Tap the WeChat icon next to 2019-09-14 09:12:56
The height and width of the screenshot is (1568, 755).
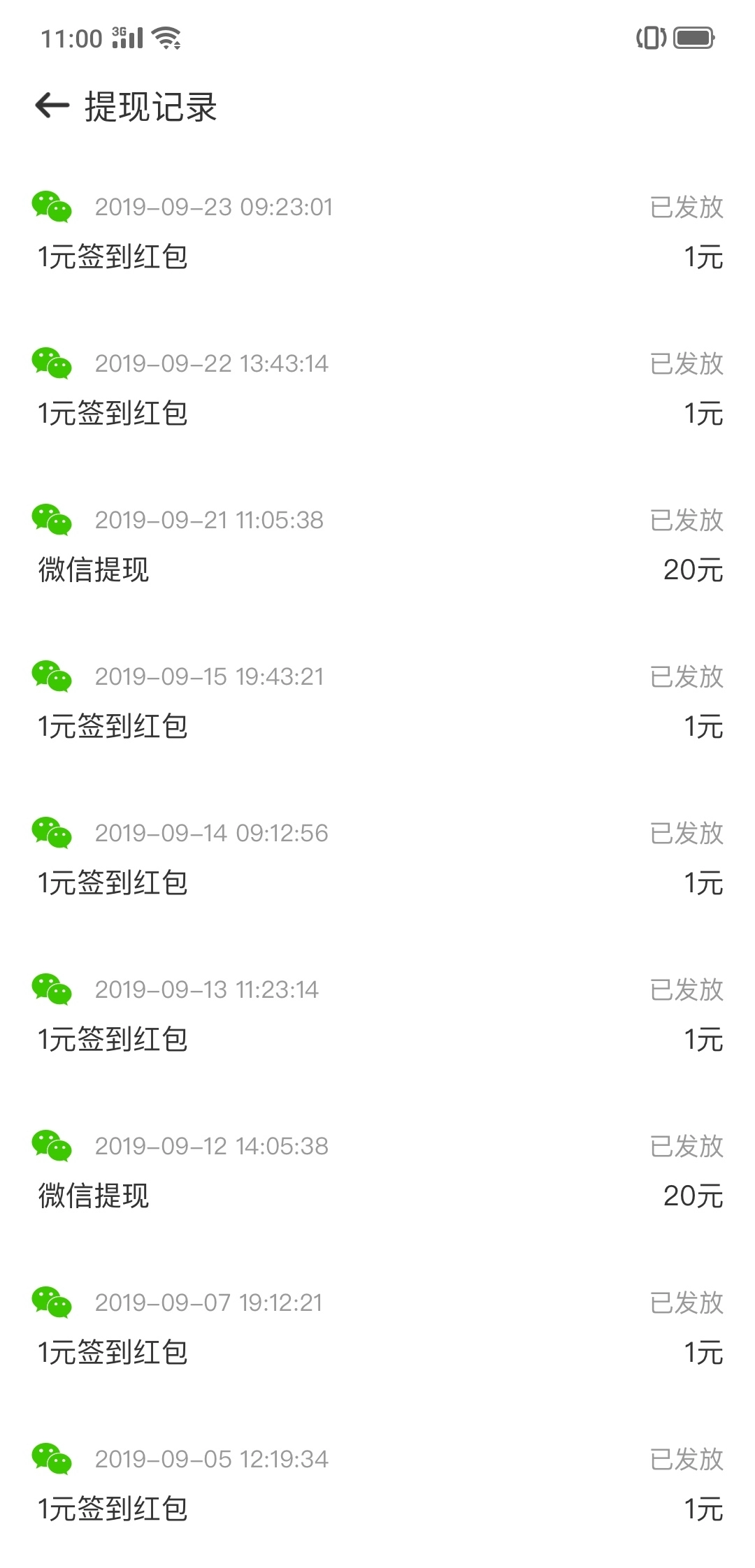[x=51, y=833]
